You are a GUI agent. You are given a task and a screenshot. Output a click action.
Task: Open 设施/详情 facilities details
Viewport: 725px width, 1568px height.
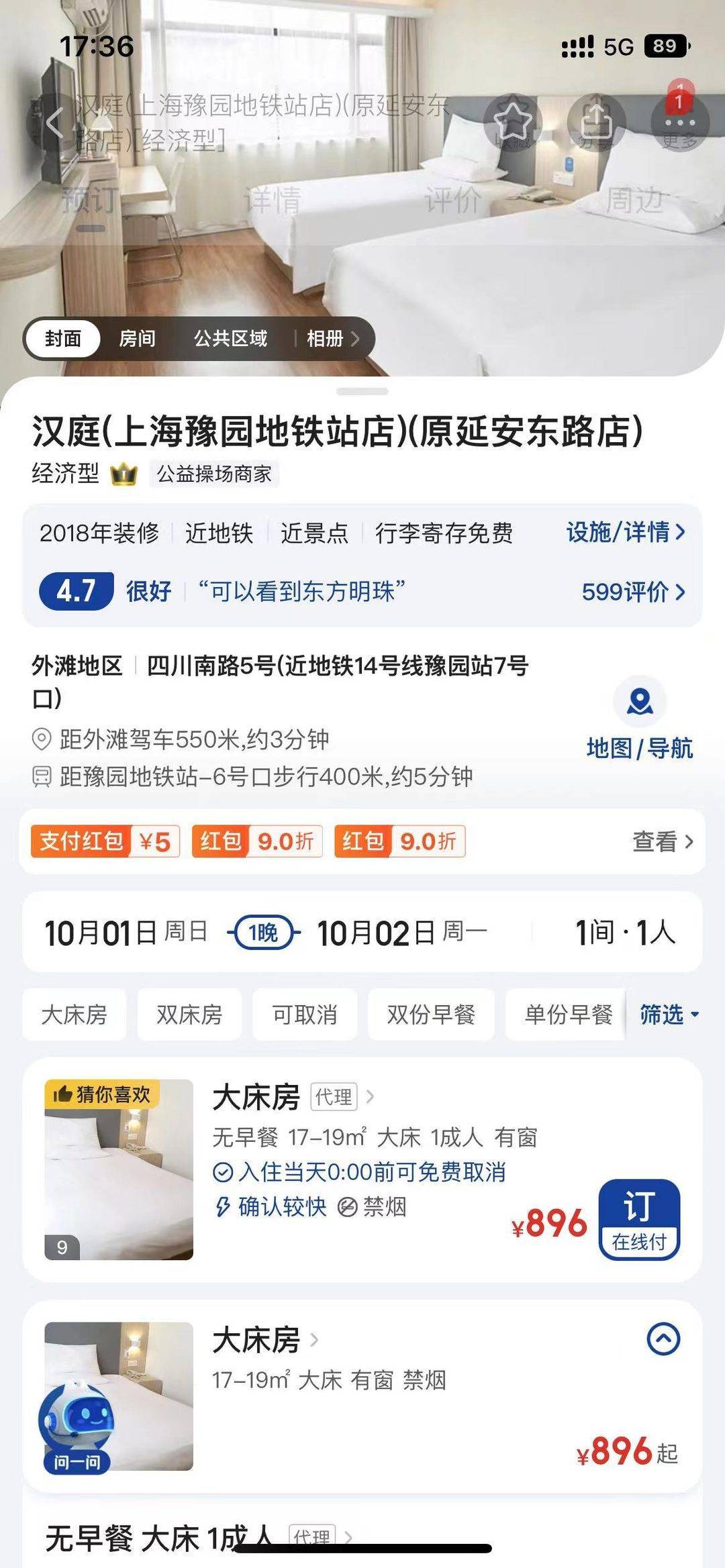point(625,532)
